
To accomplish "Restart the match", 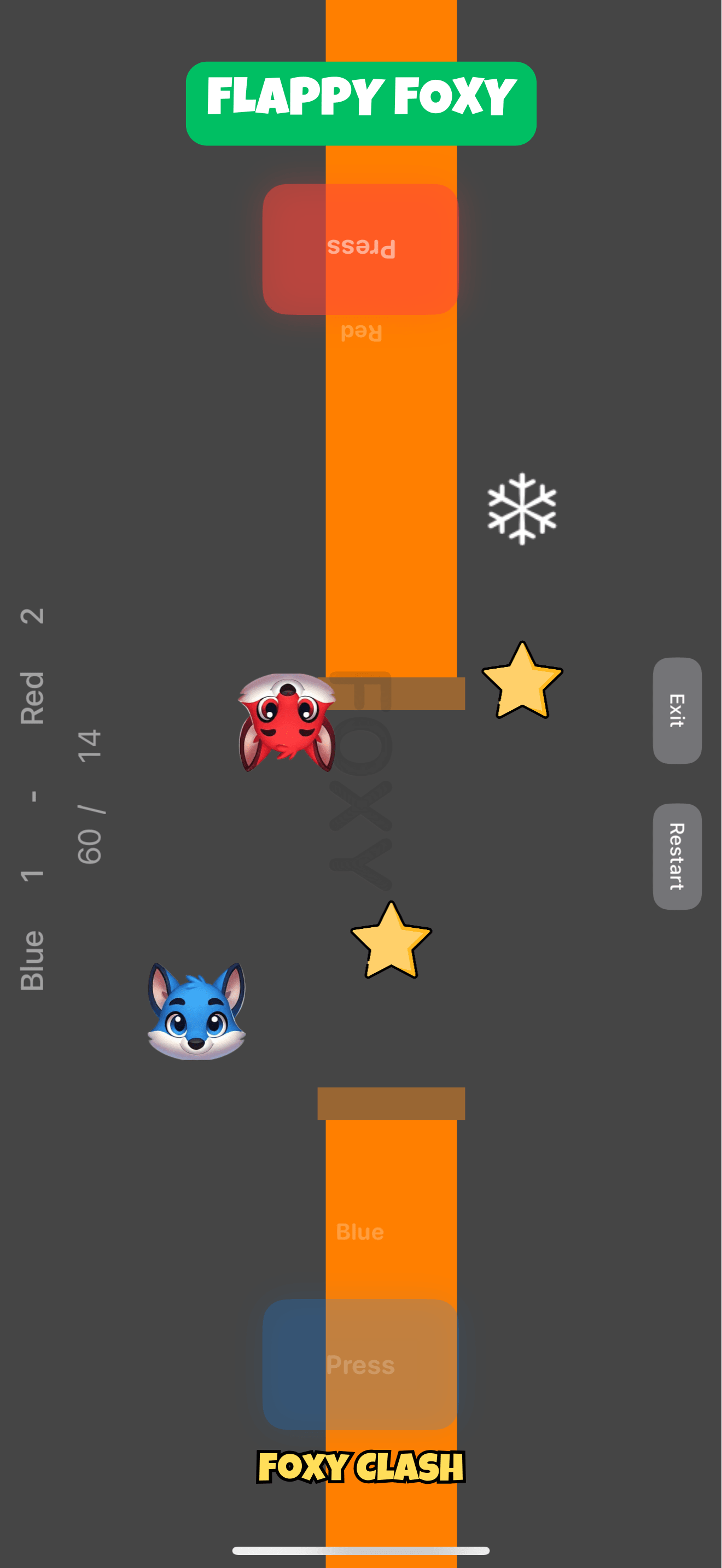I will pos(677,856).
